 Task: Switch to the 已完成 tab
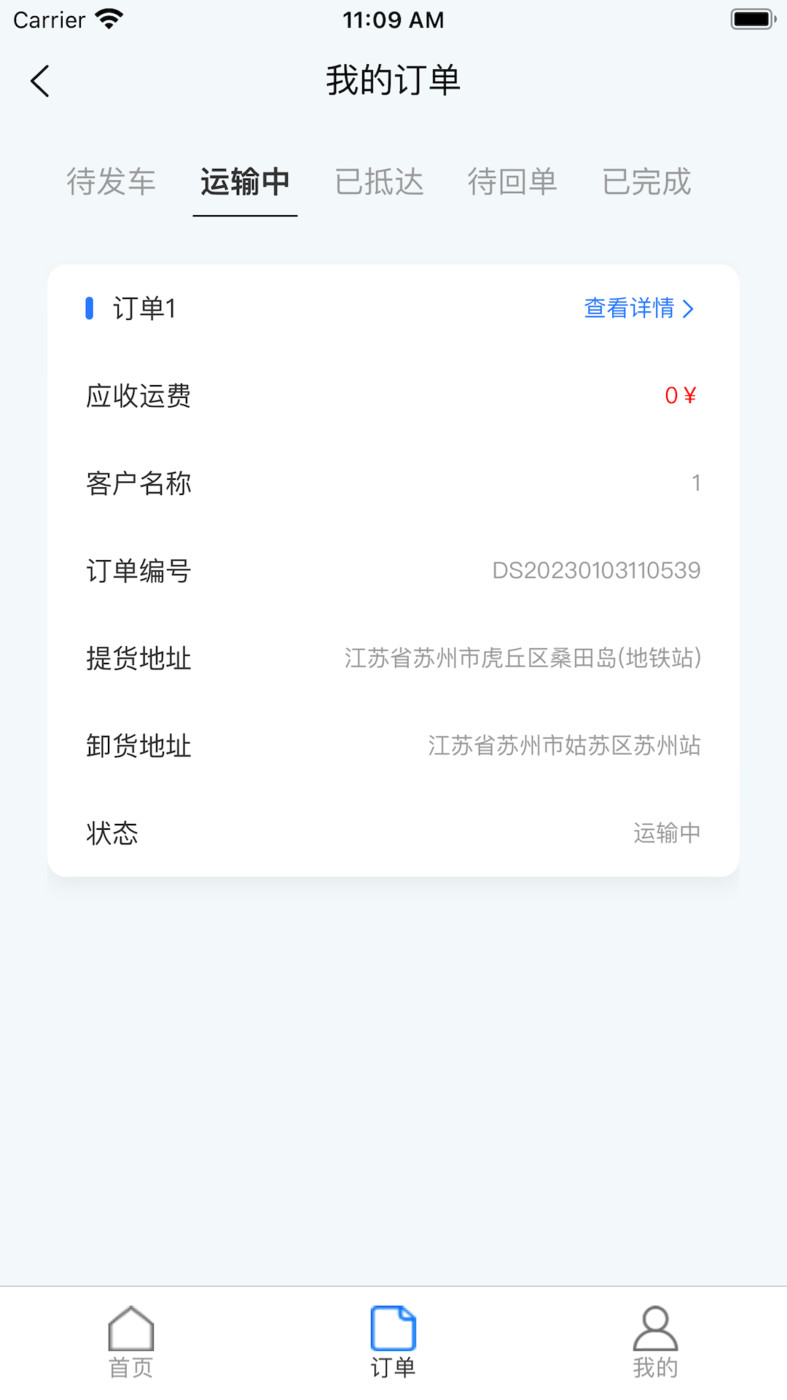pyautogui.click(x=645, y=183)
